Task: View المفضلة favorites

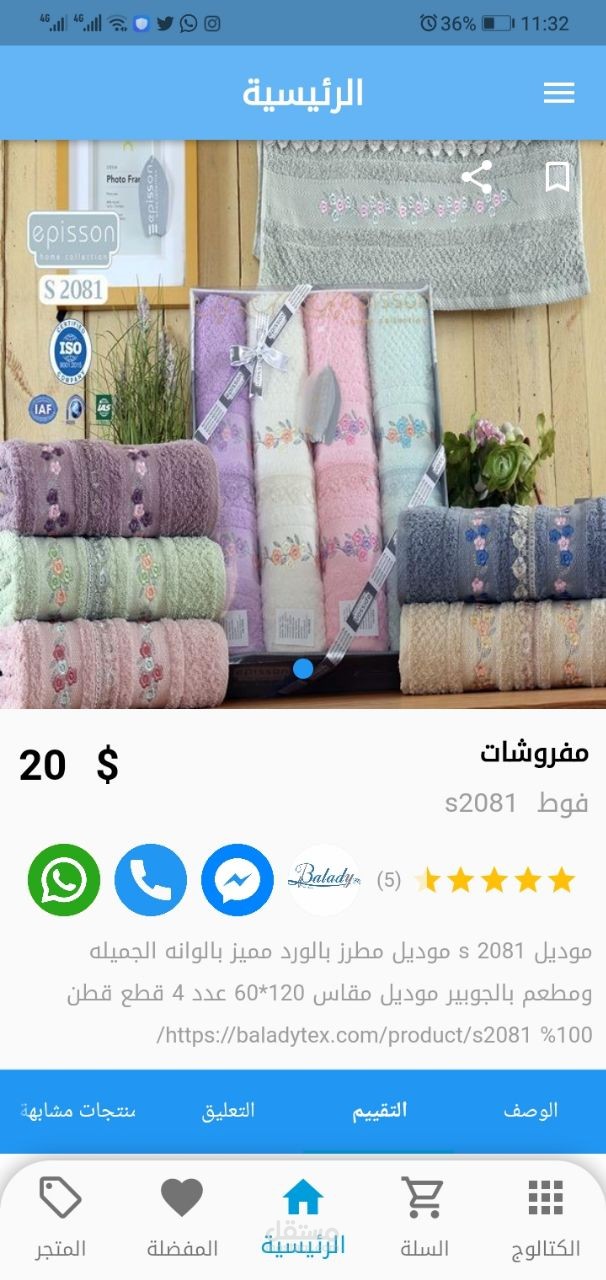Action: coord(182,1216)
